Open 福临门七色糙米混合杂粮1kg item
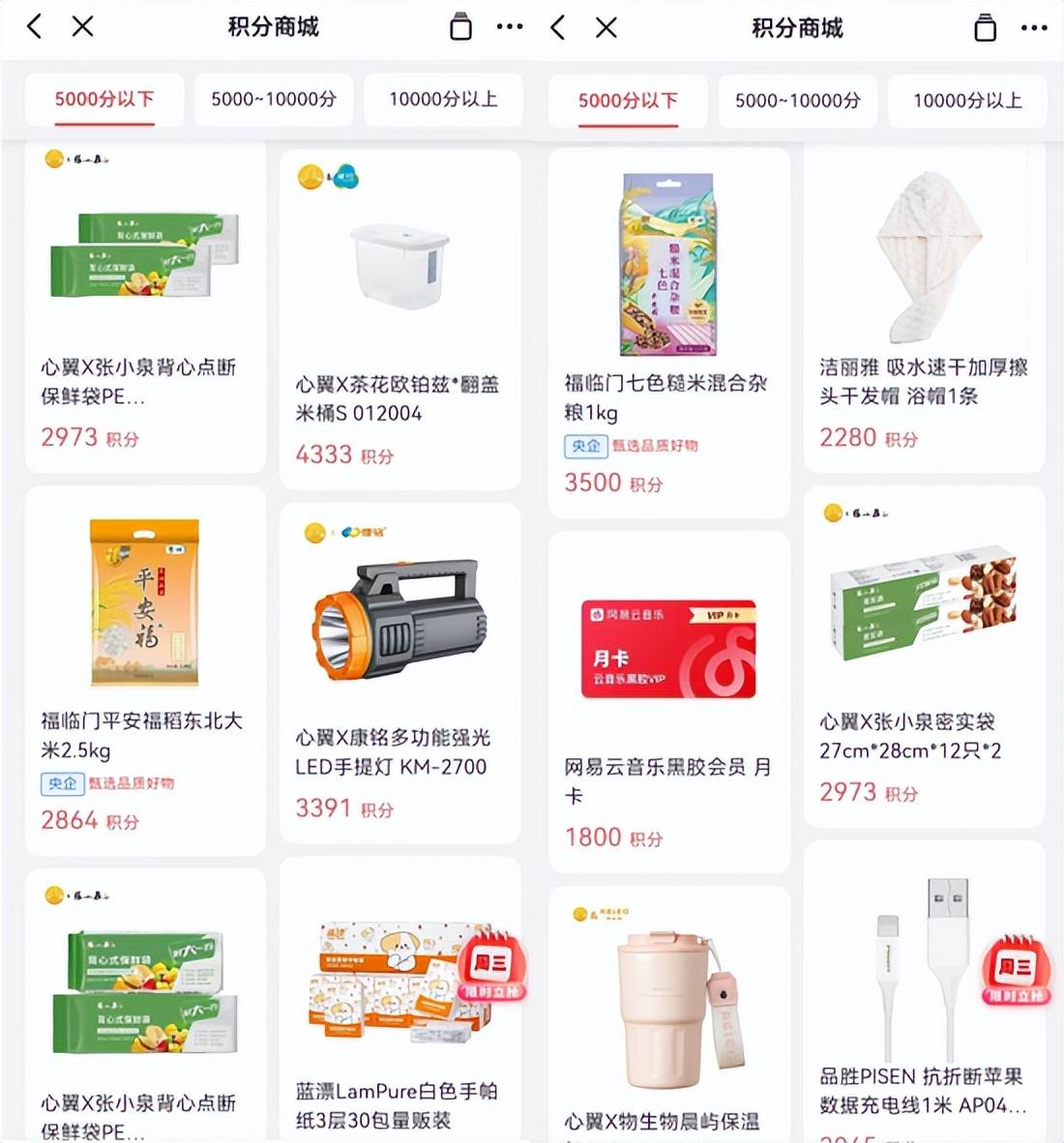This screenshot has height=1143, width=1064. pos(668,329)
